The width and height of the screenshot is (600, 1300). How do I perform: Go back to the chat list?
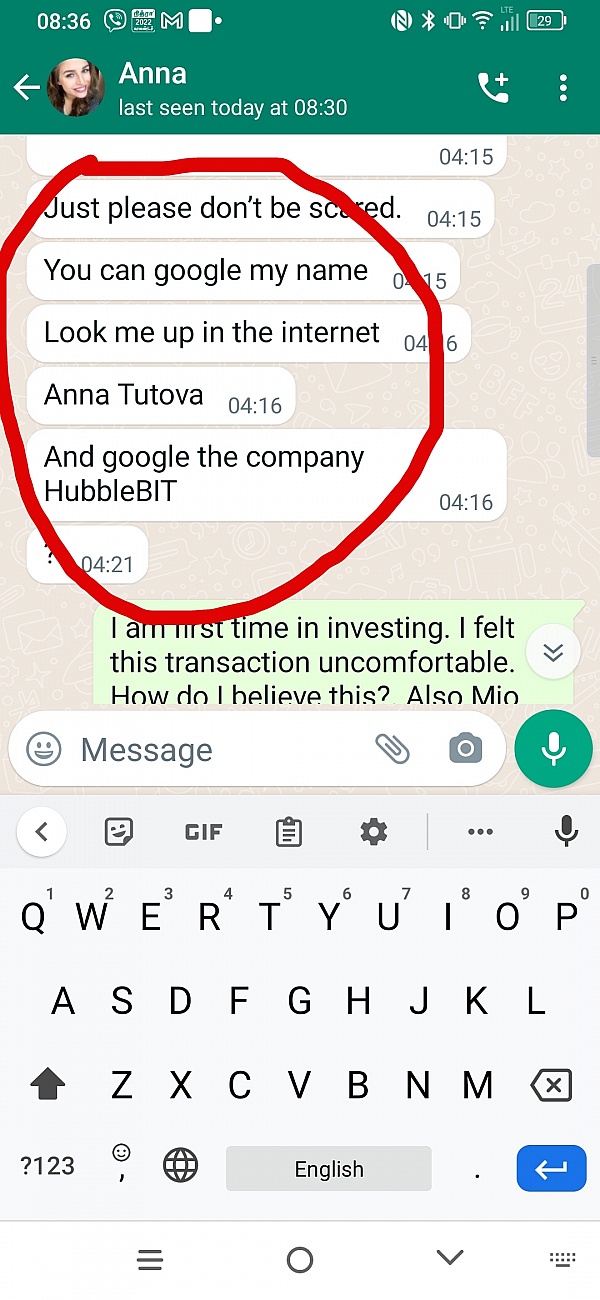point(27,88)
